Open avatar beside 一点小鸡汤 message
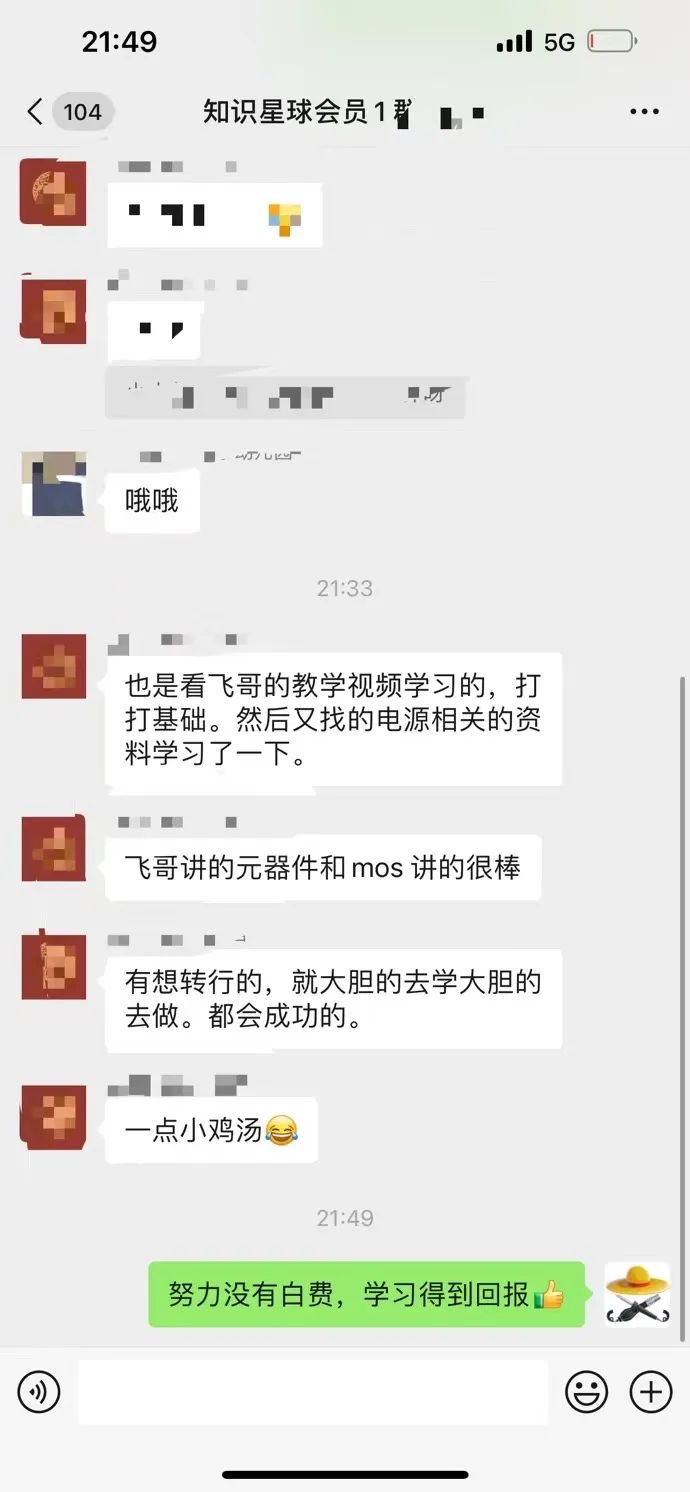The height and width of the screenshot is (1492, 690). (x=53, y=1117)
